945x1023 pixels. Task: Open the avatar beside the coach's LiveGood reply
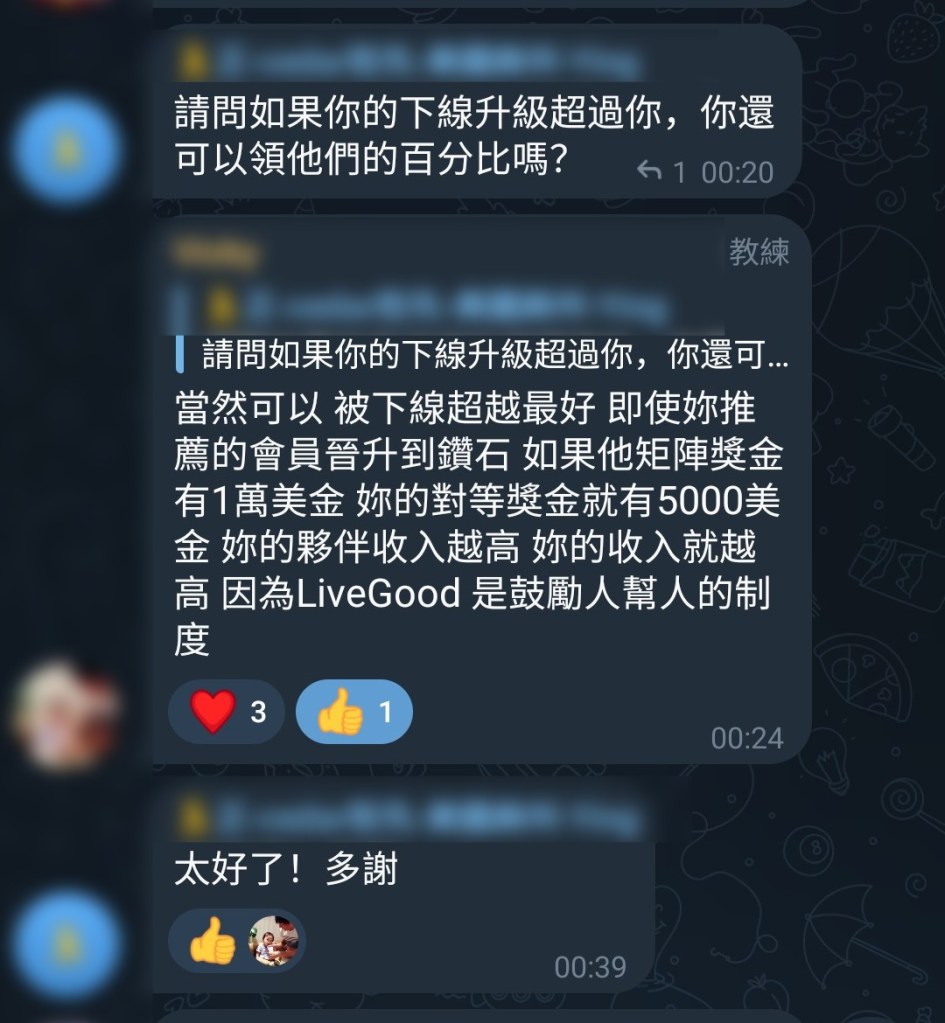coord(68,714)
